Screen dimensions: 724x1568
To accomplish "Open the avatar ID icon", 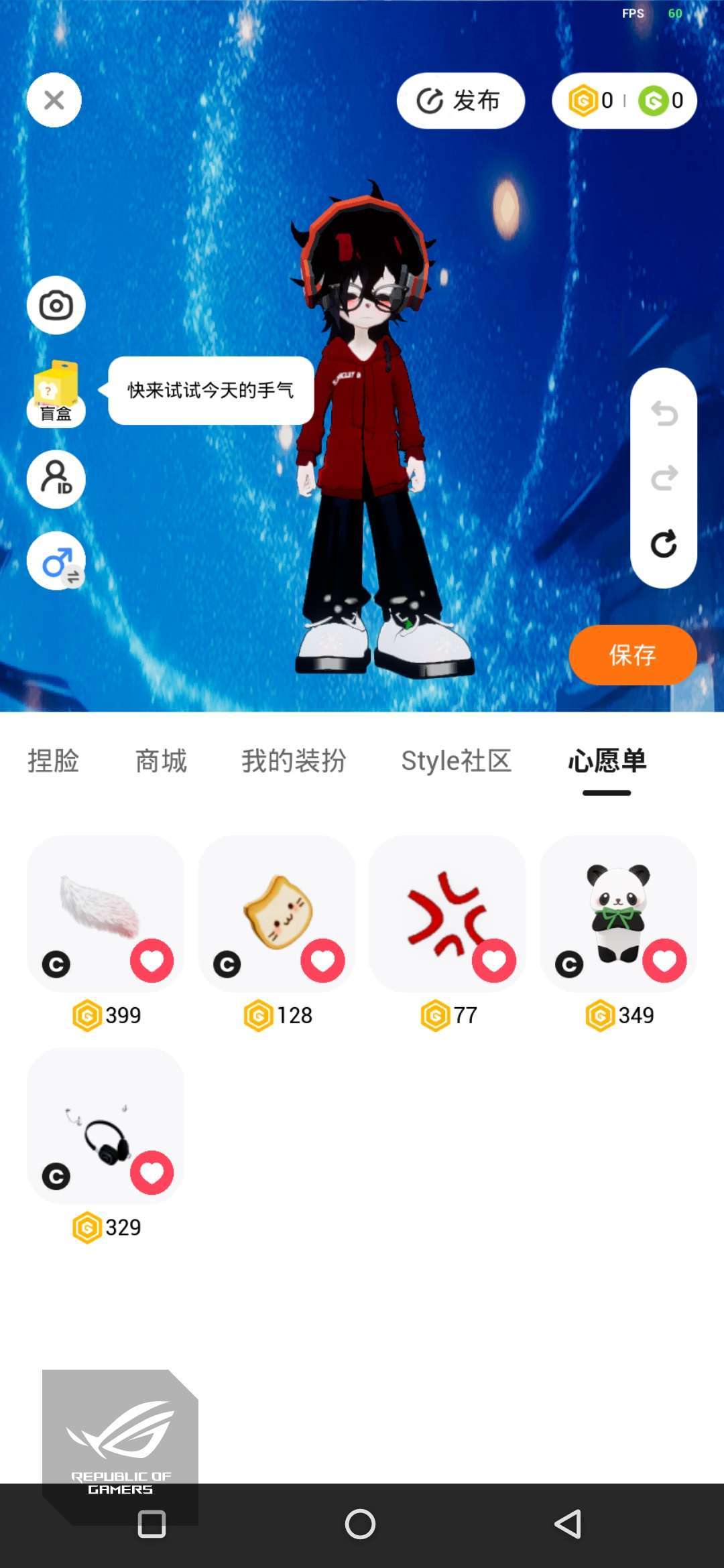I will click(x=56, y=479).
